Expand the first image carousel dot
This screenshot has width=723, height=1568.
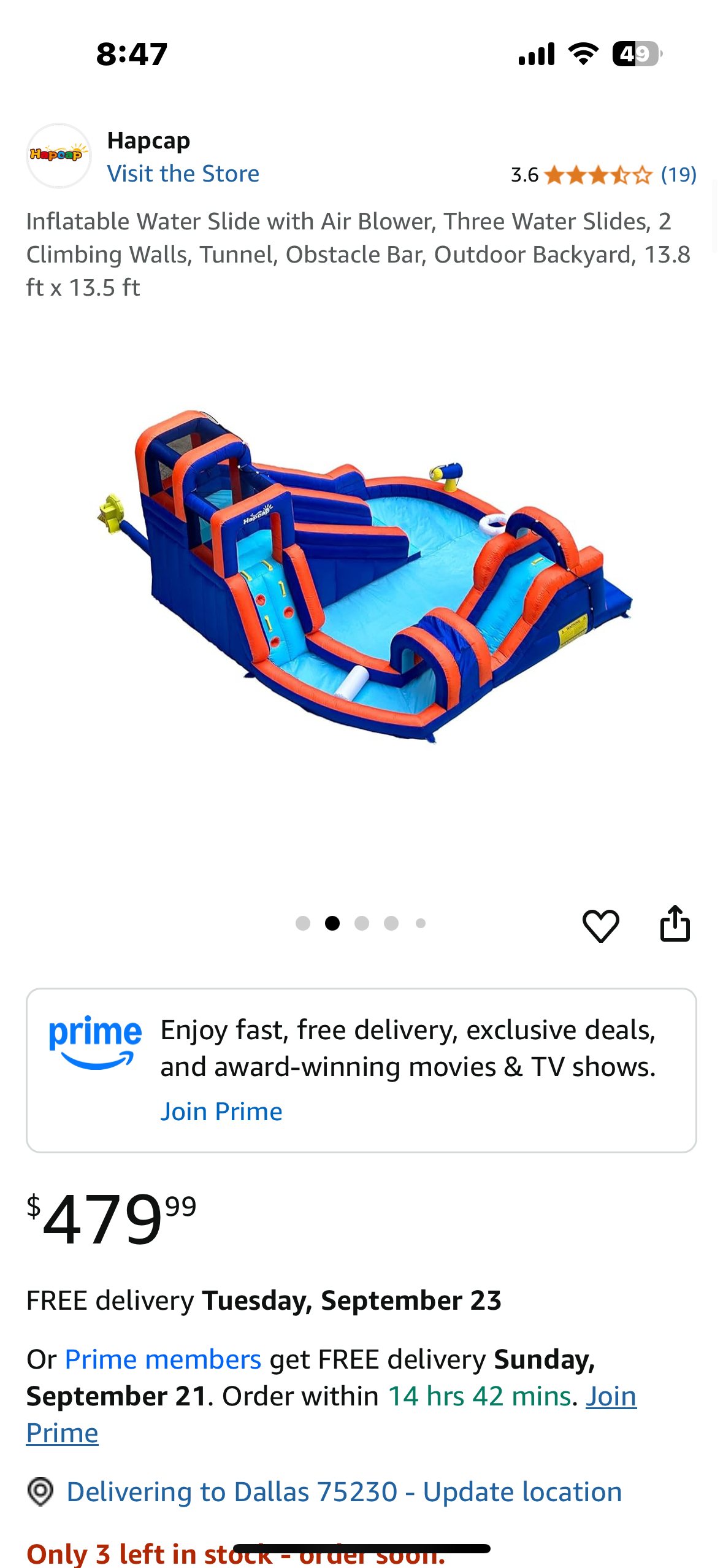pyautogui.click(x=304, y=923)
